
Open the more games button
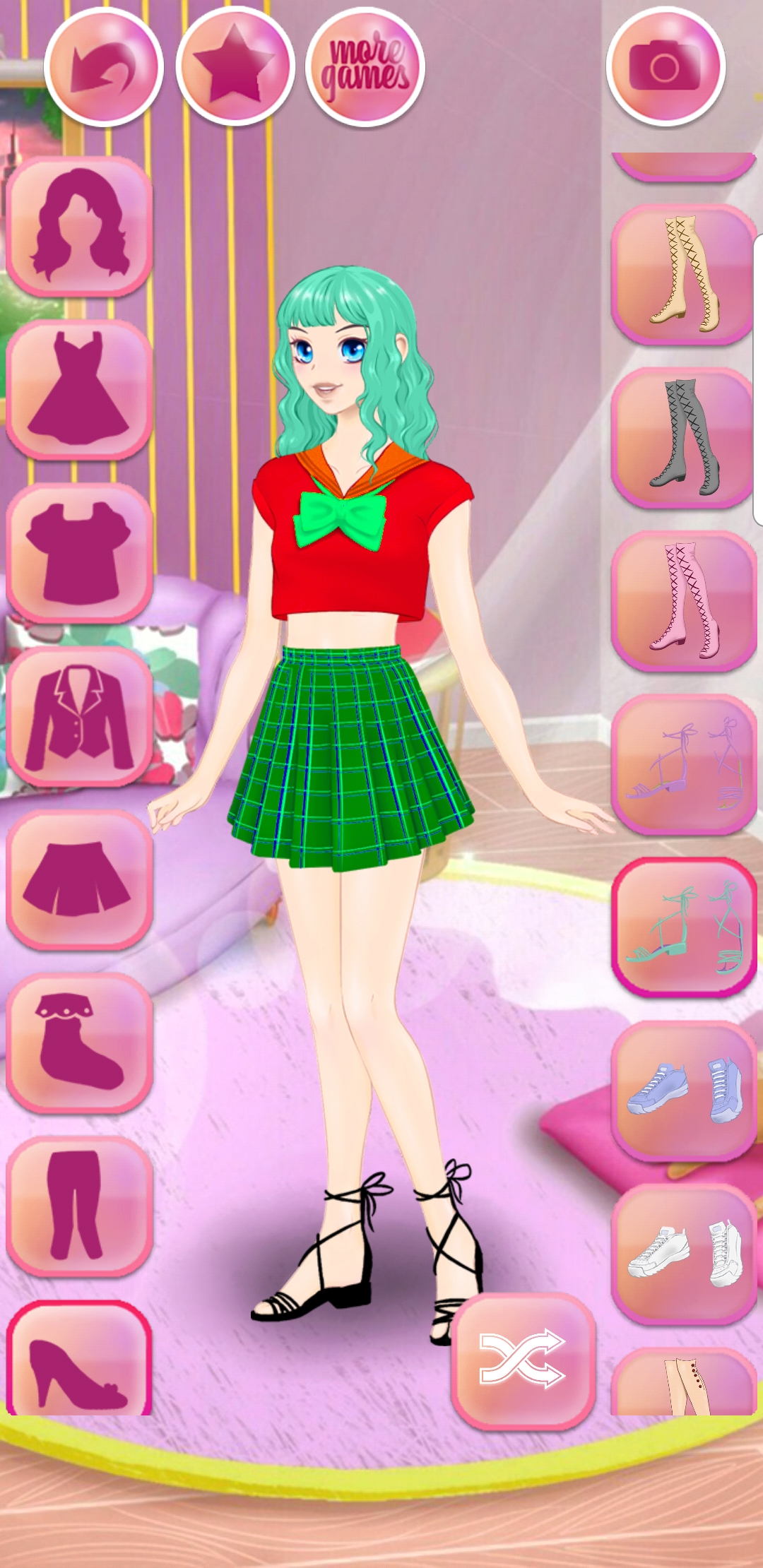(x=365, y=67)
